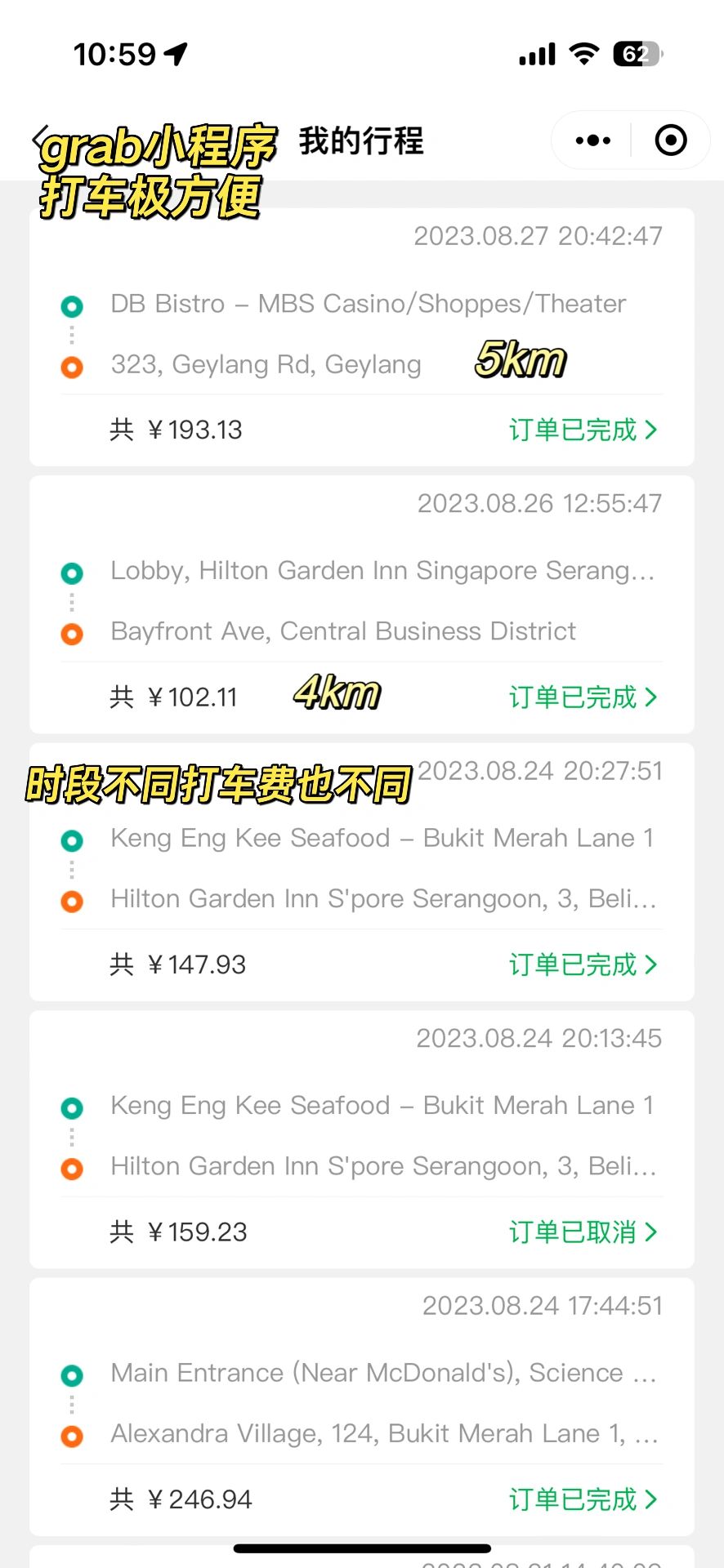Close the mini program via circle icon

pyautogui.click(x=671, y=140)
